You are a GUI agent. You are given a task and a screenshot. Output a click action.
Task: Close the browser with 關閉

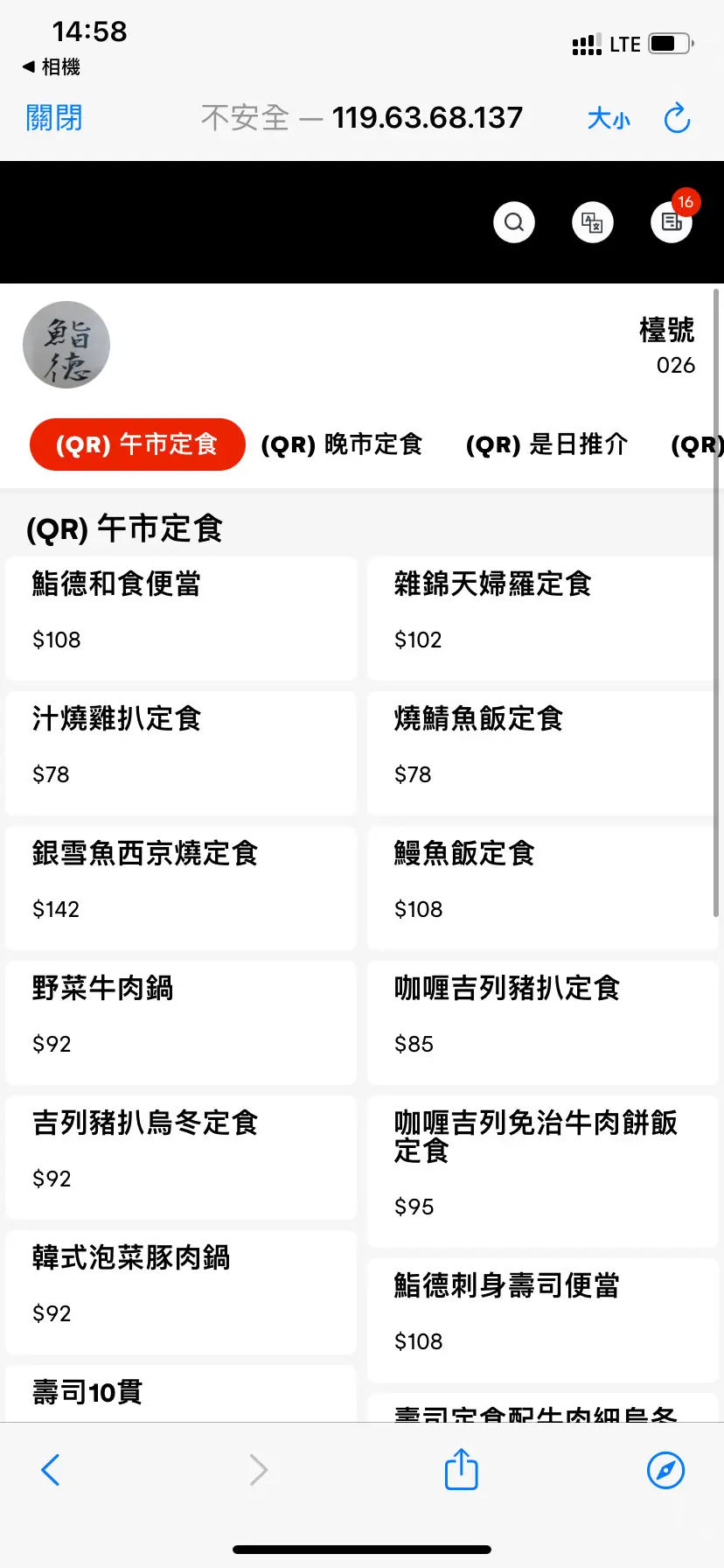point(54,117)
